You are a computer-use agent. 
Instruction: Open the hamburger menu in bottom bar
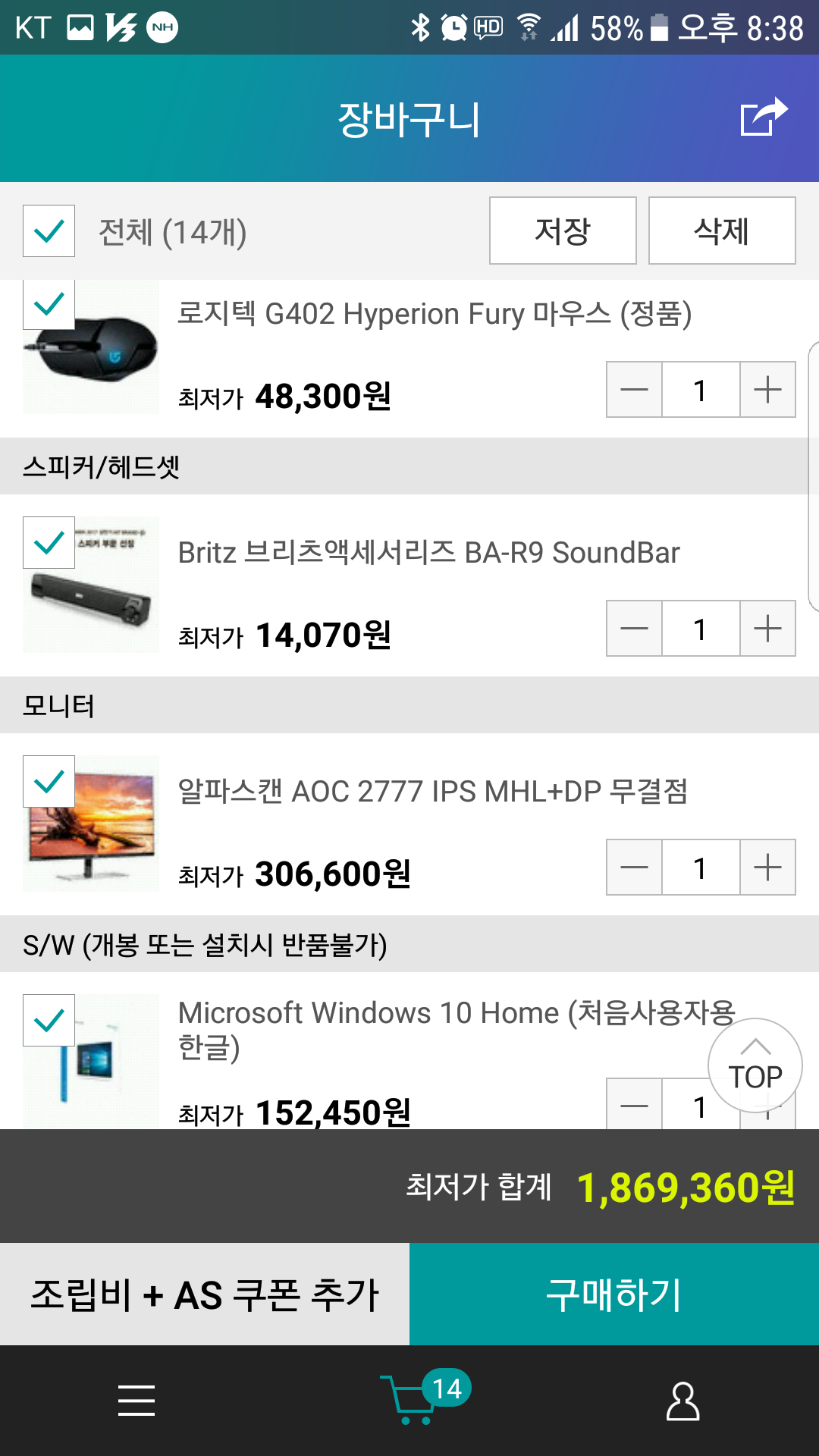click(136, 1400)
